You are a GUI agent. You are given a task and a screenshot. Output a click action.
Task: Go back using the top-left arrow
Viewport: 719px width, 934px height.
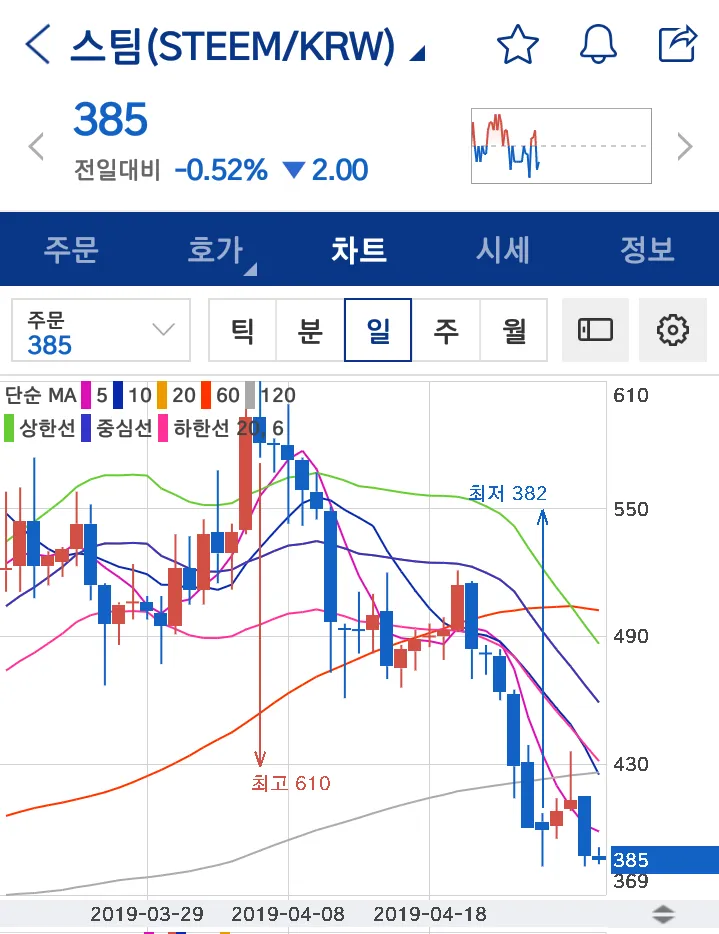[x=37, y=45]
